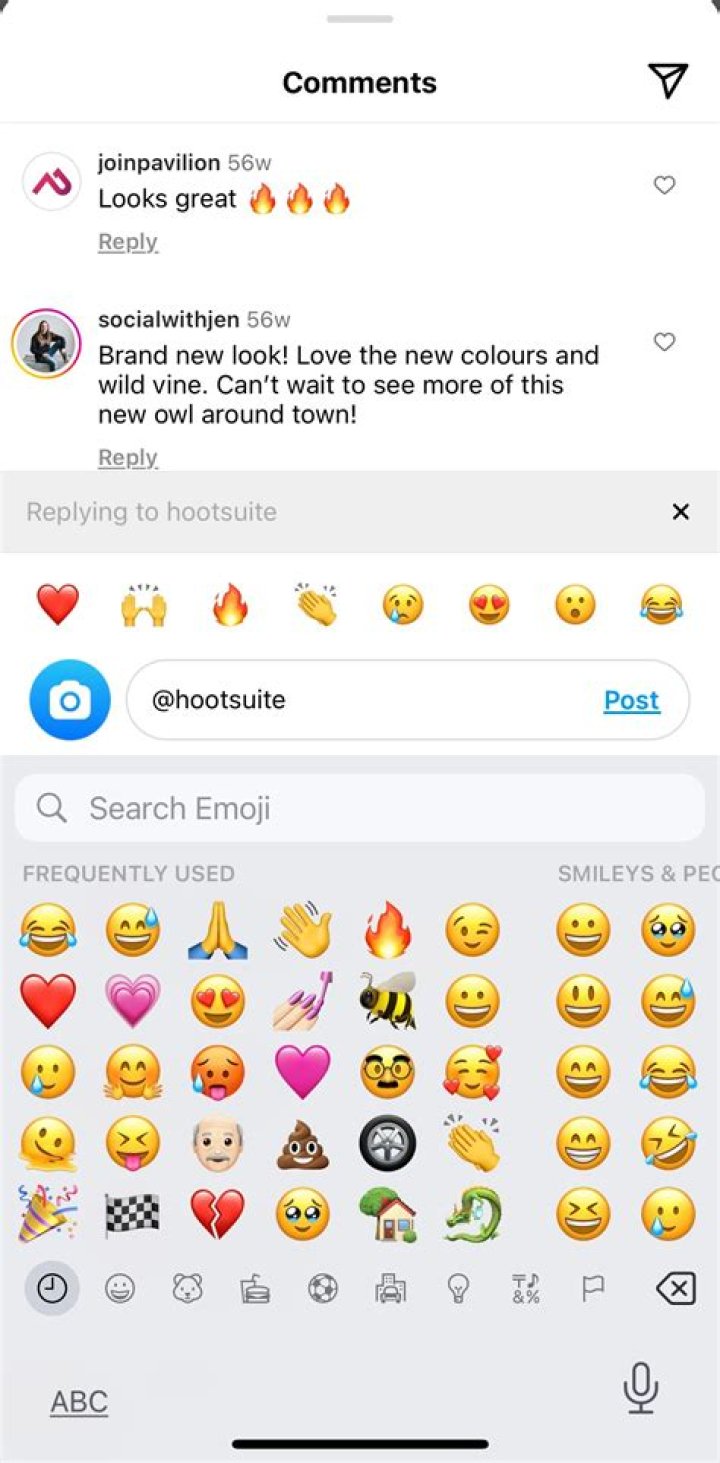This screenshot has height=1463, width=720.
Task: Insert the heart-eyes quick reaction emoji
Action: 489,606
